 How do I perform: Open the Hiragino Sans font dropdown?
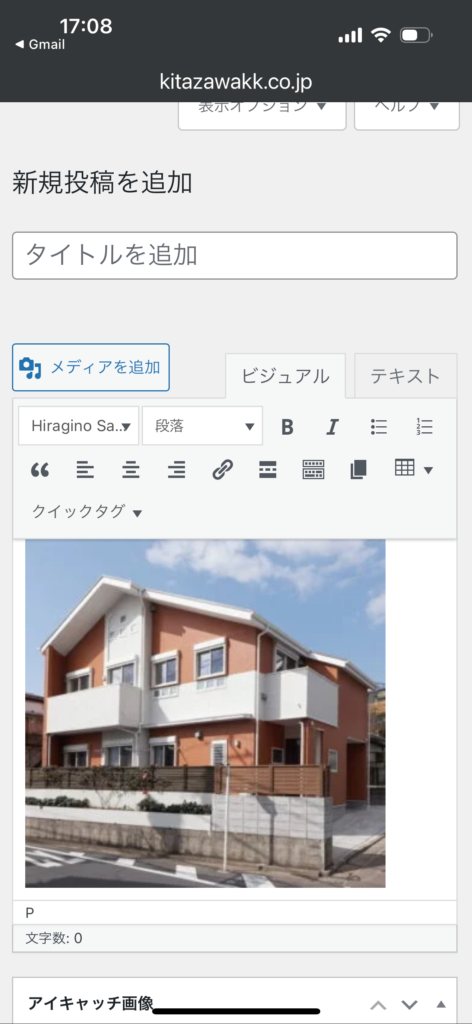[x=78, y=426]
